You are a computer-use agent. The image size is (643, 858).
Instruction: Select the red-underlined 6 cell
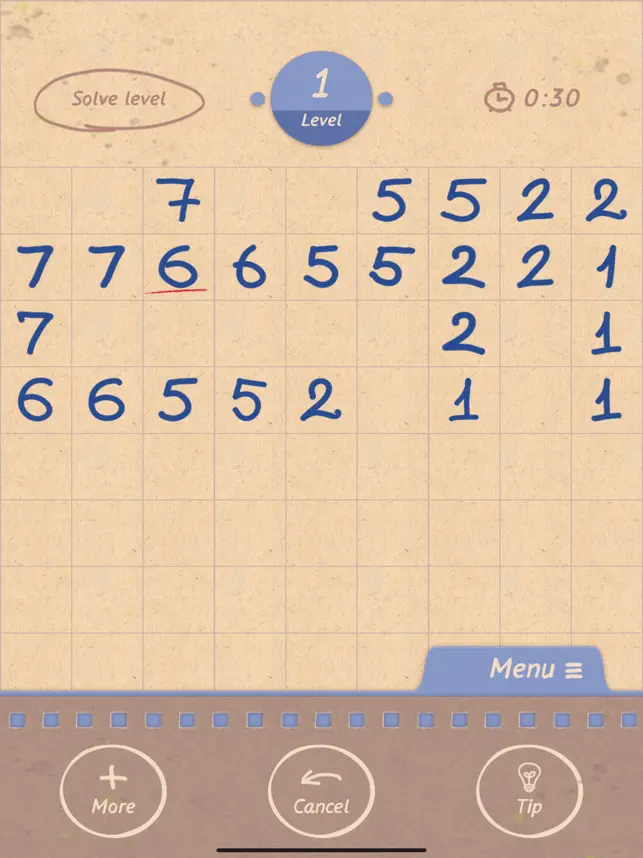(179, 268)
